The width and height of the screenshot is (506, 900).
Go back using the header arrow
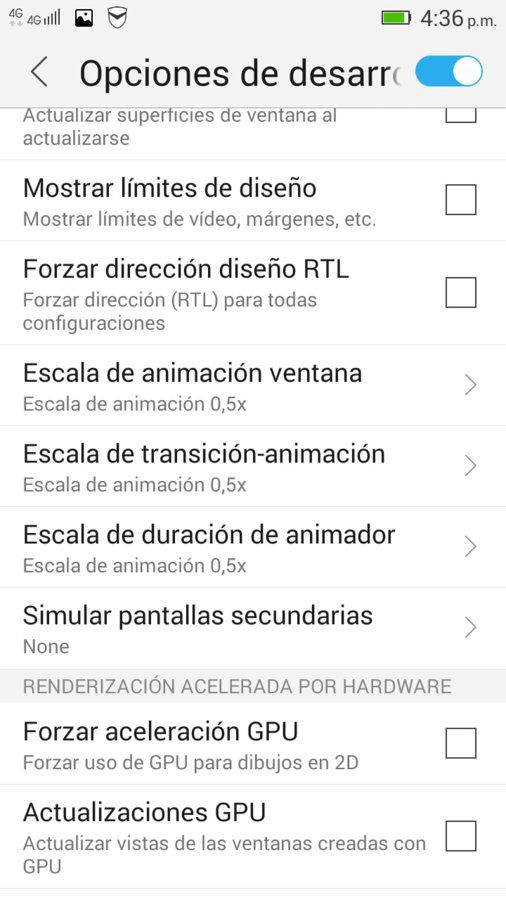coord(39,73)
